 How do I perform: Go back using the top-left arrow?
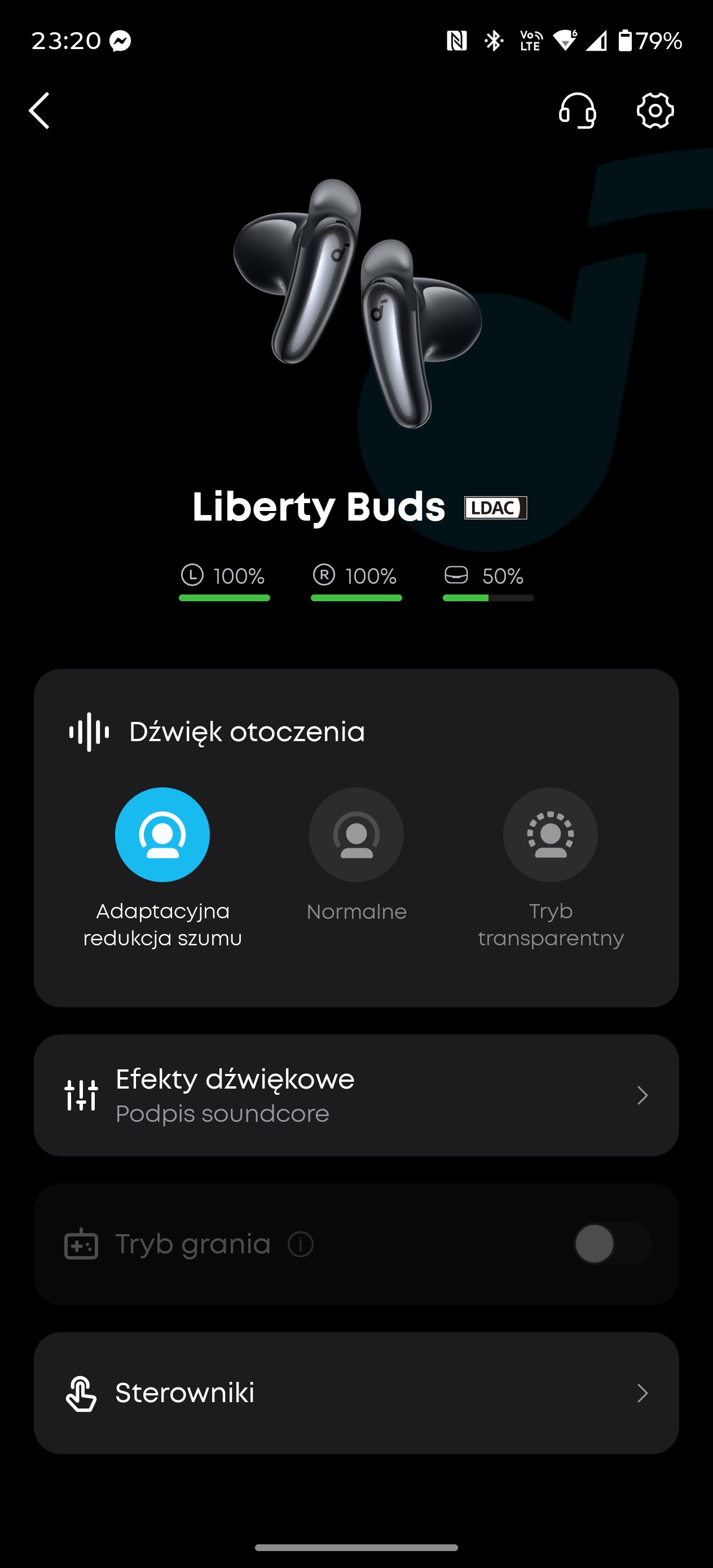(x=39, y=111)
